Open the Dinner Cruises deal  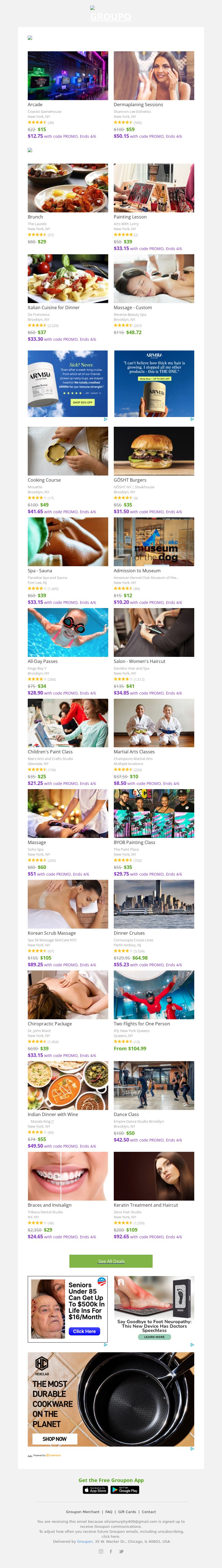tap(154, 904)
